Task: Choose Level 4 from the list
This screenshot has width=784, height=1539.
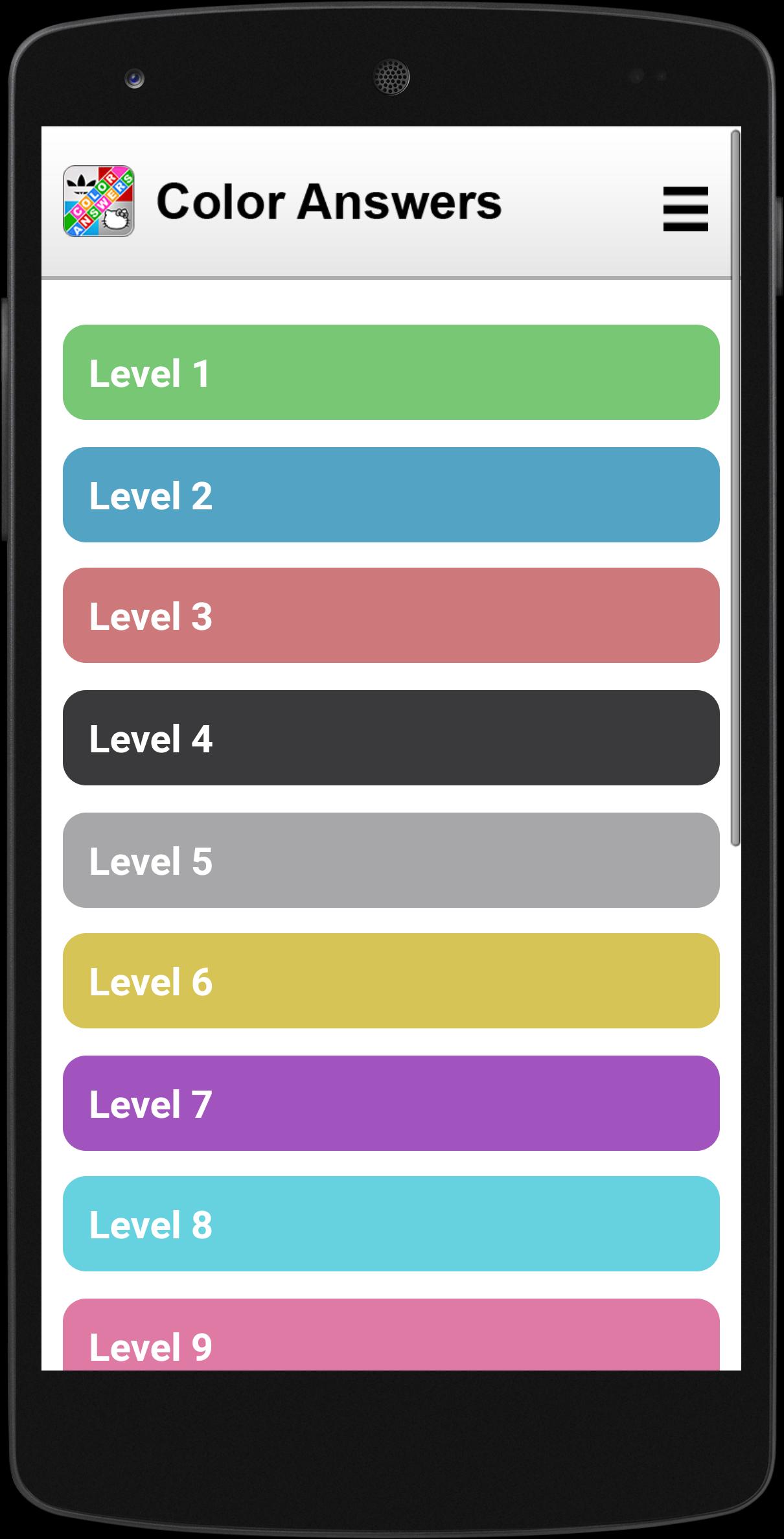Action: (x=391, y=738)
